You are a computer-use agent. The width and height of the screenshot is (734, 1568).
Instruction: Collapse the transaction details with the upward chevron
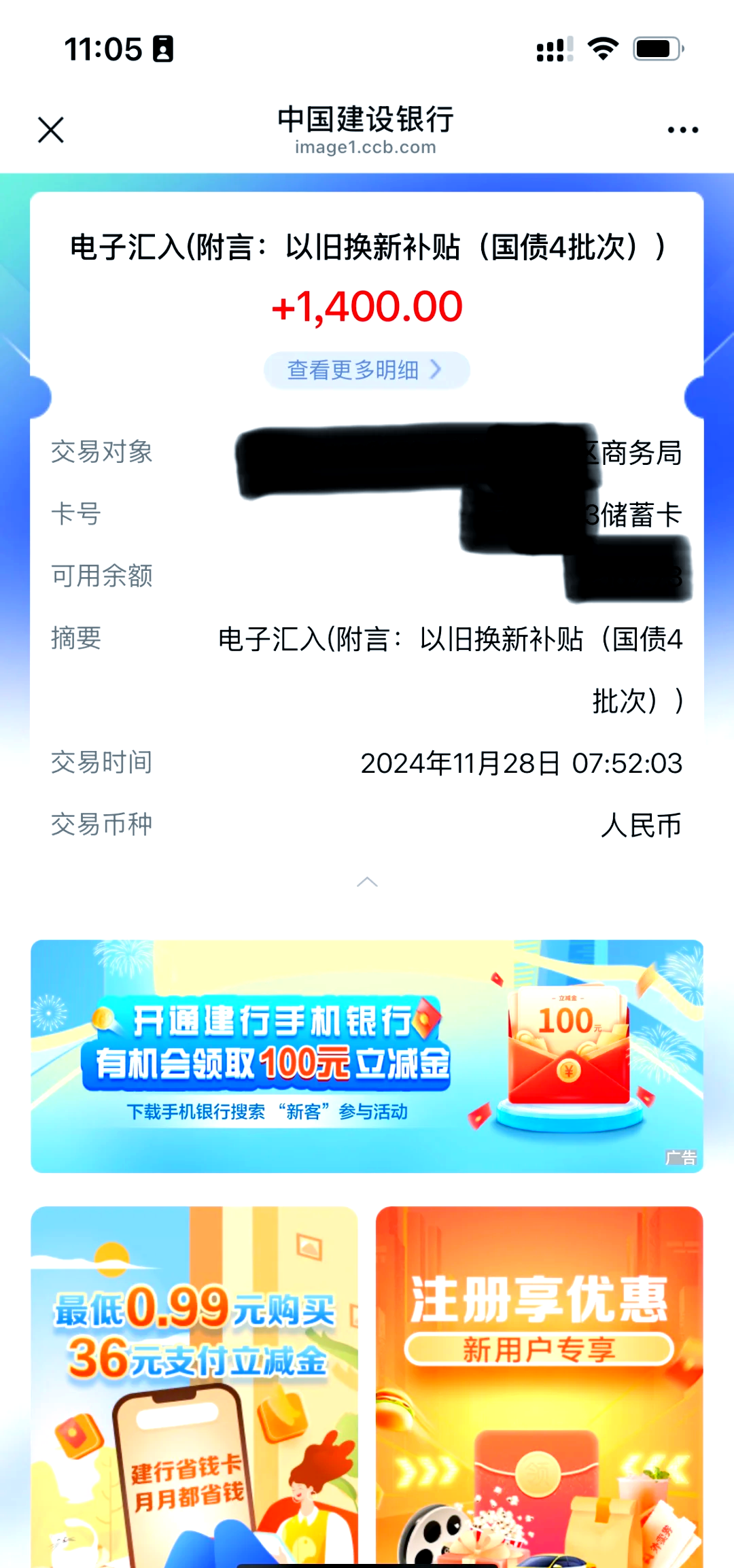[366, 882]
